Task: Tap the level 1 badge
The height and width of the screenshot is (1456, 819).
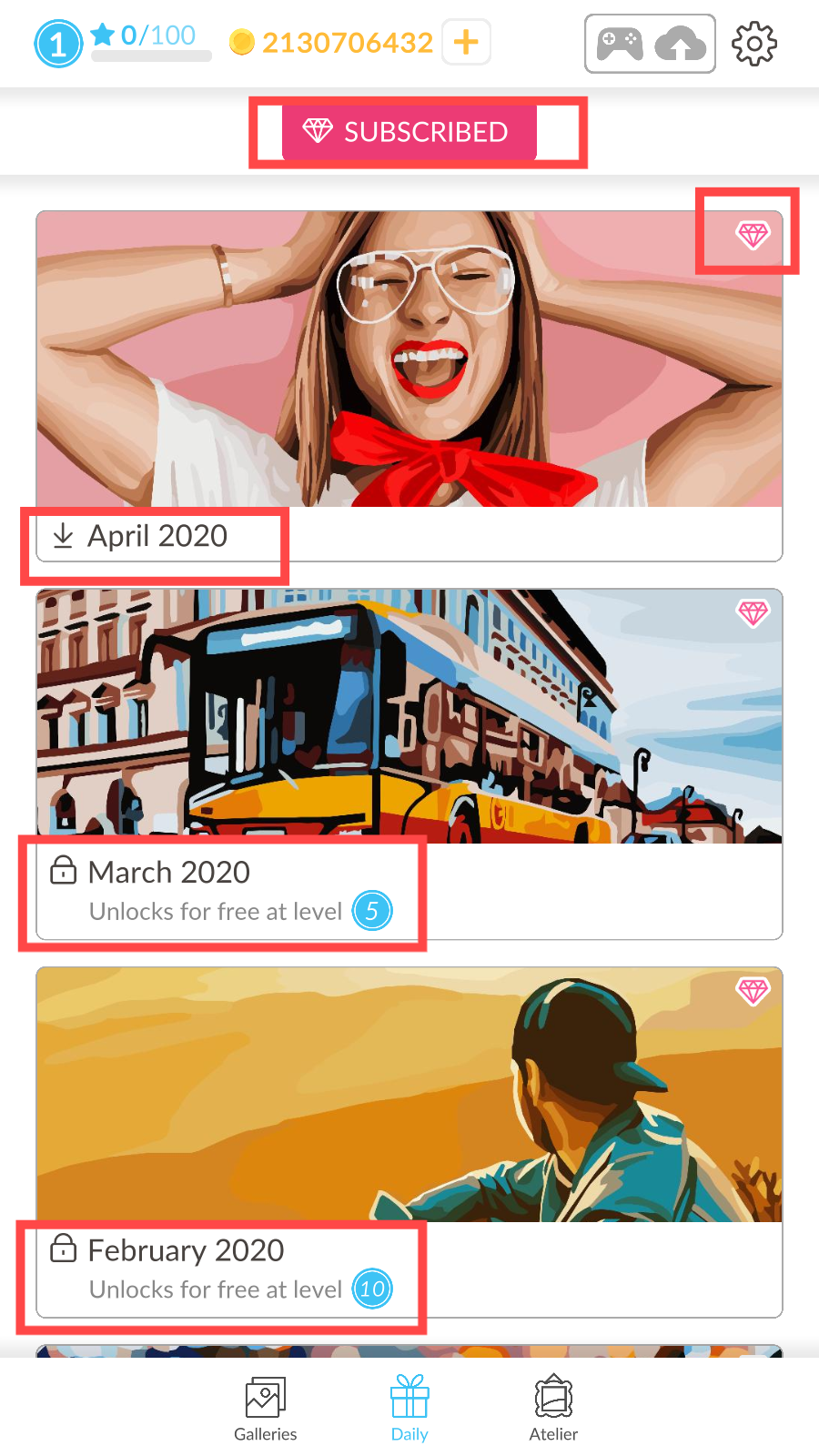Action: 58,44
